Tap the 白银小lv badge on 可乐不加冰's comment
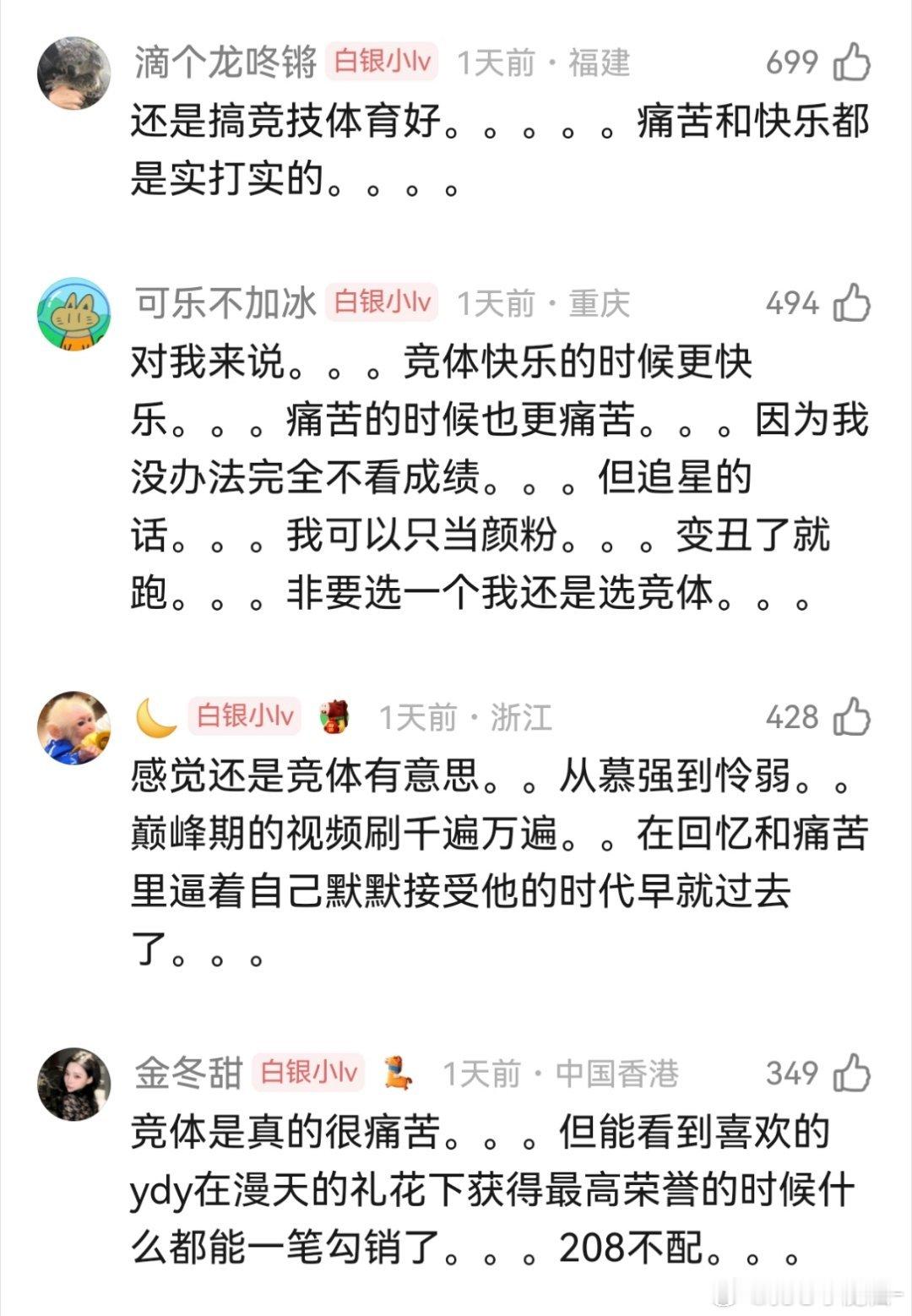This screenshot has width=912, height=1316. tap(381, 304)
